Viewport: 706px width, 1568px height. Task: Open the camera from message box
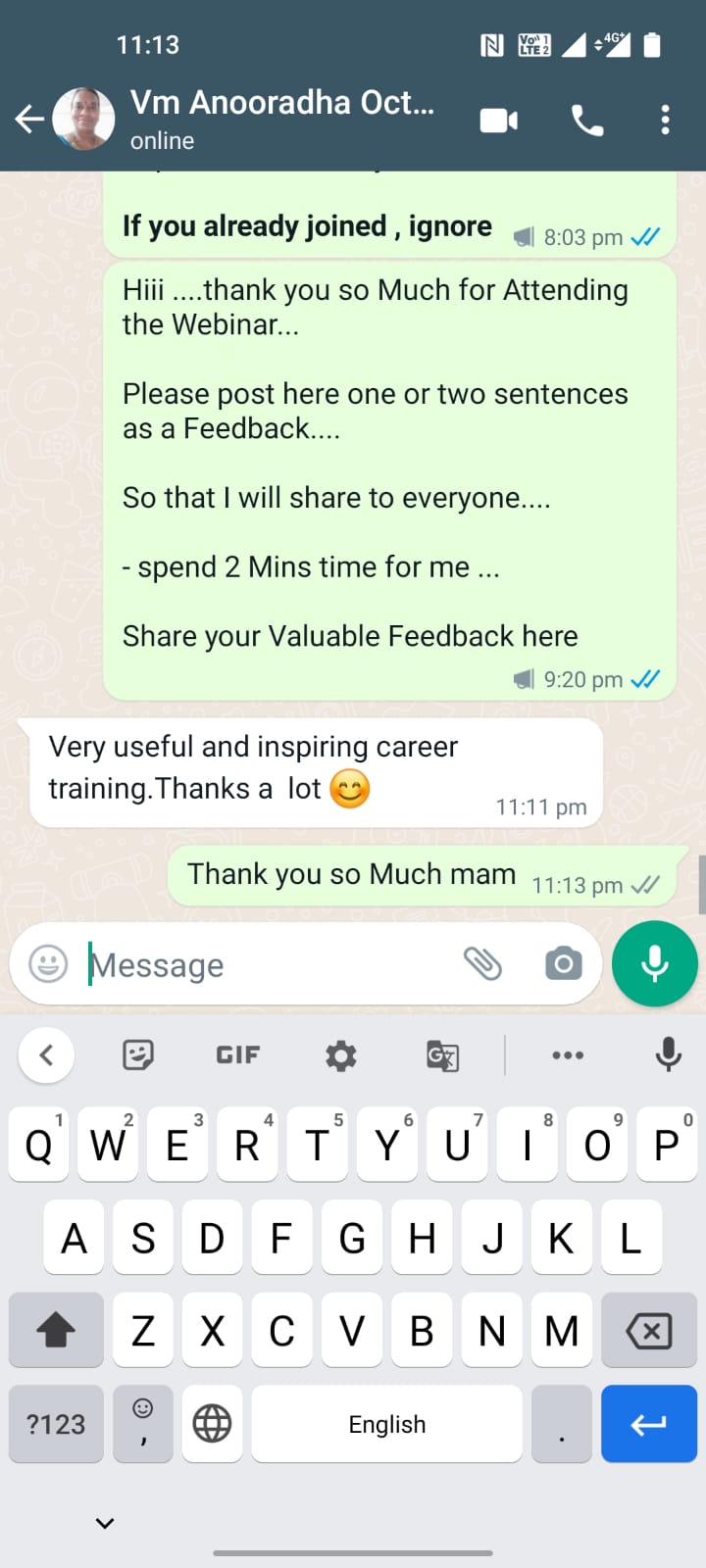click(x=563, y=964)
